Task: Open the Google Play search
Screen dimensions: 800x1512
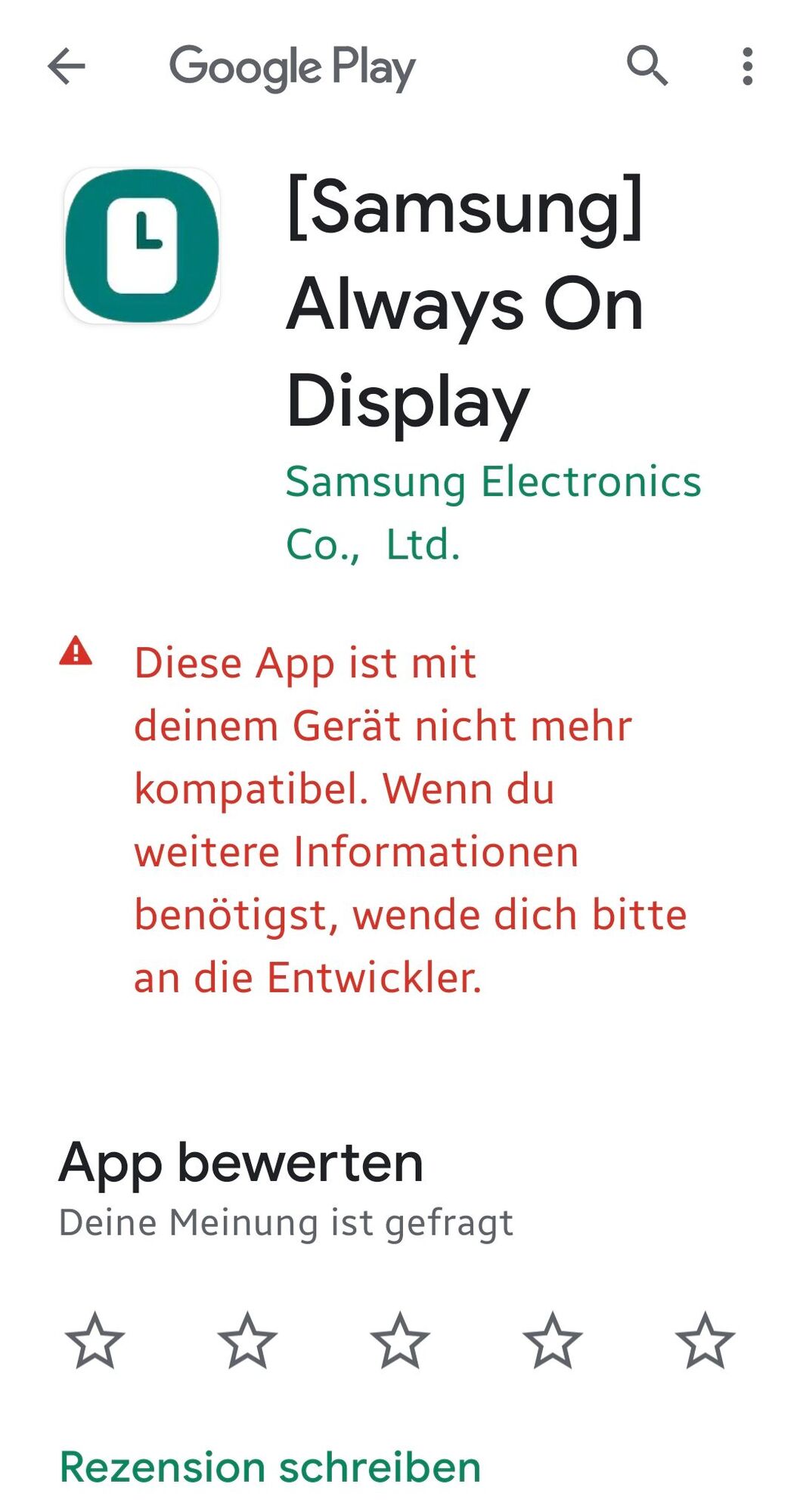Action: (x=647, y=67)
